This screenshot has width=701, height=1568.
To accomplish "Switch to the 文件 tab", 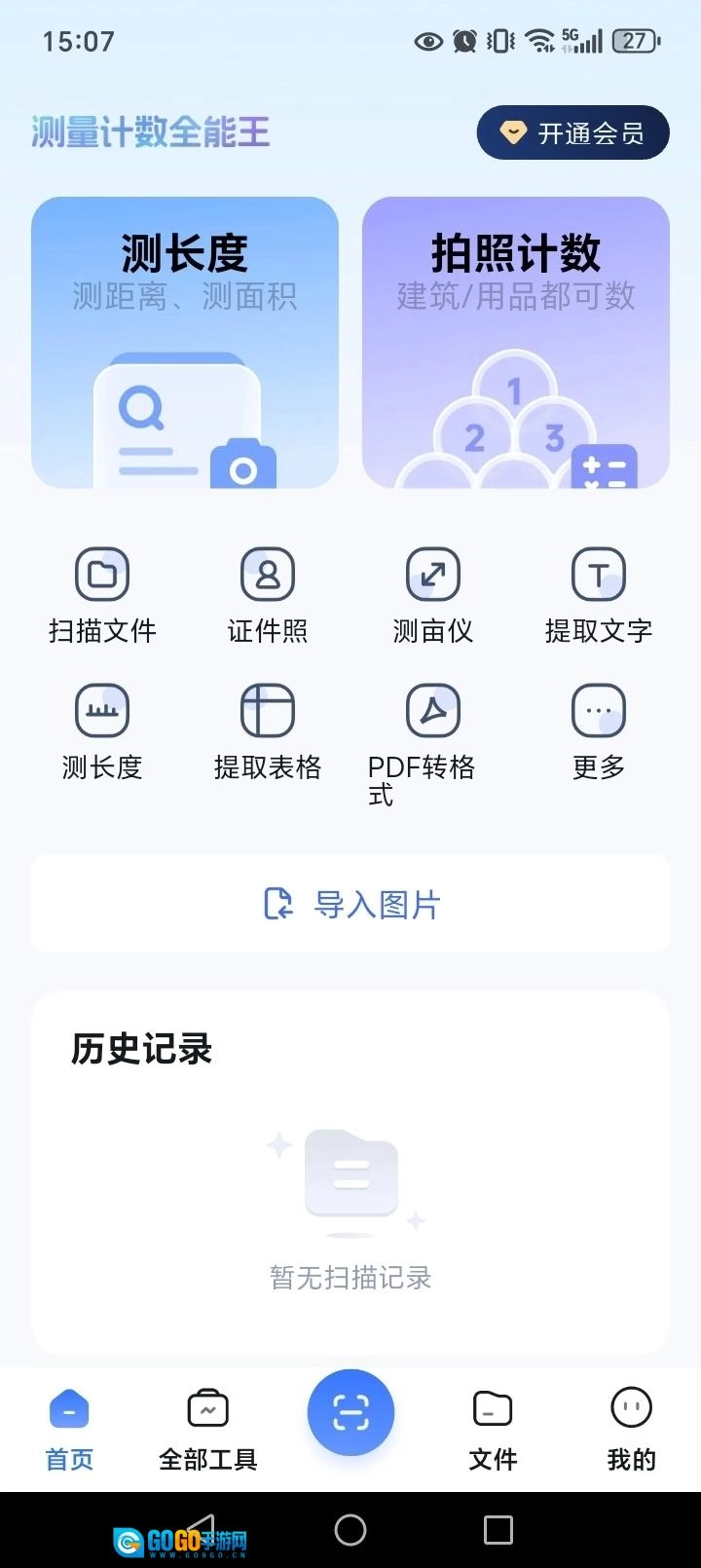I will click(493, 1429).
